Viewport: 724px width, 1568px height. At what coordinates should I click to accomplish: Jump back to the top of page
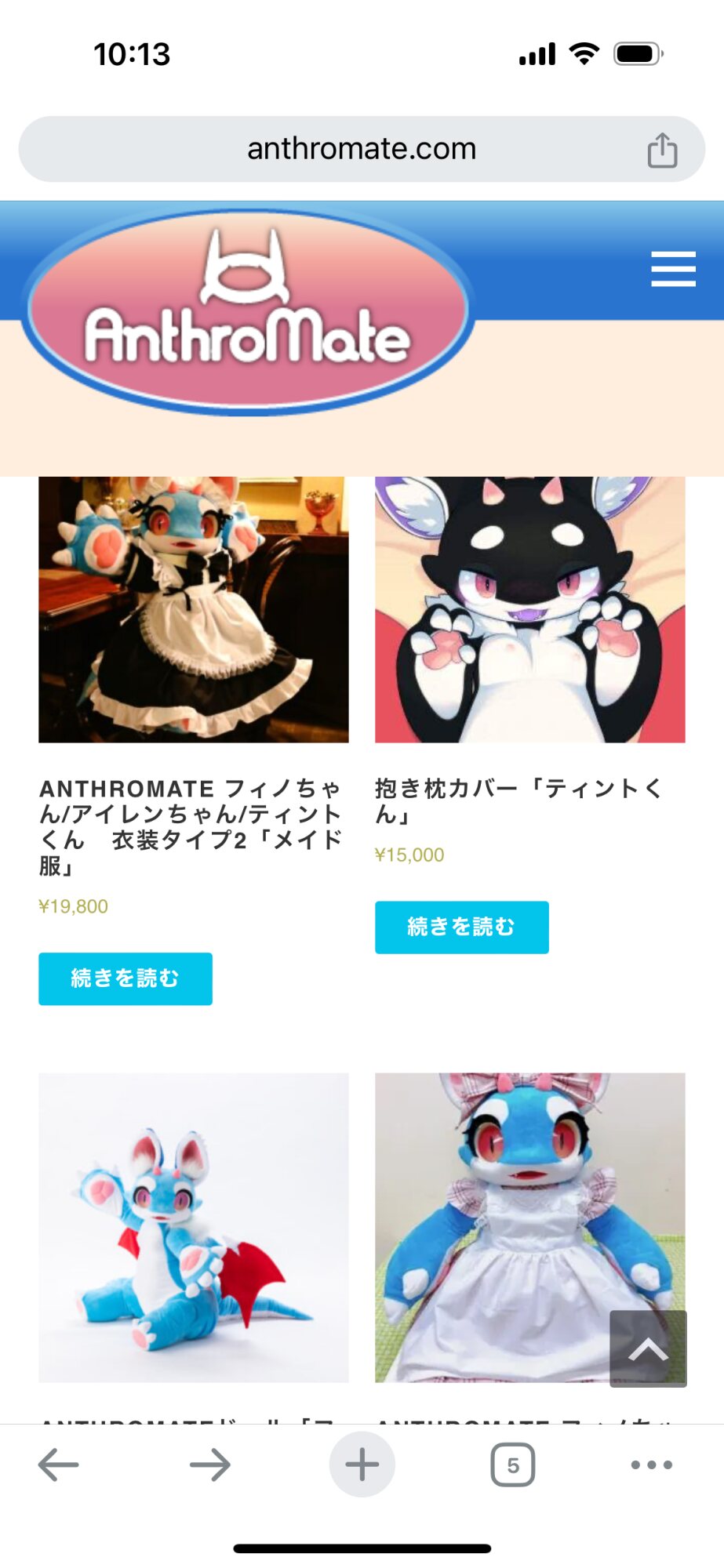click(x=648, y=1348)
